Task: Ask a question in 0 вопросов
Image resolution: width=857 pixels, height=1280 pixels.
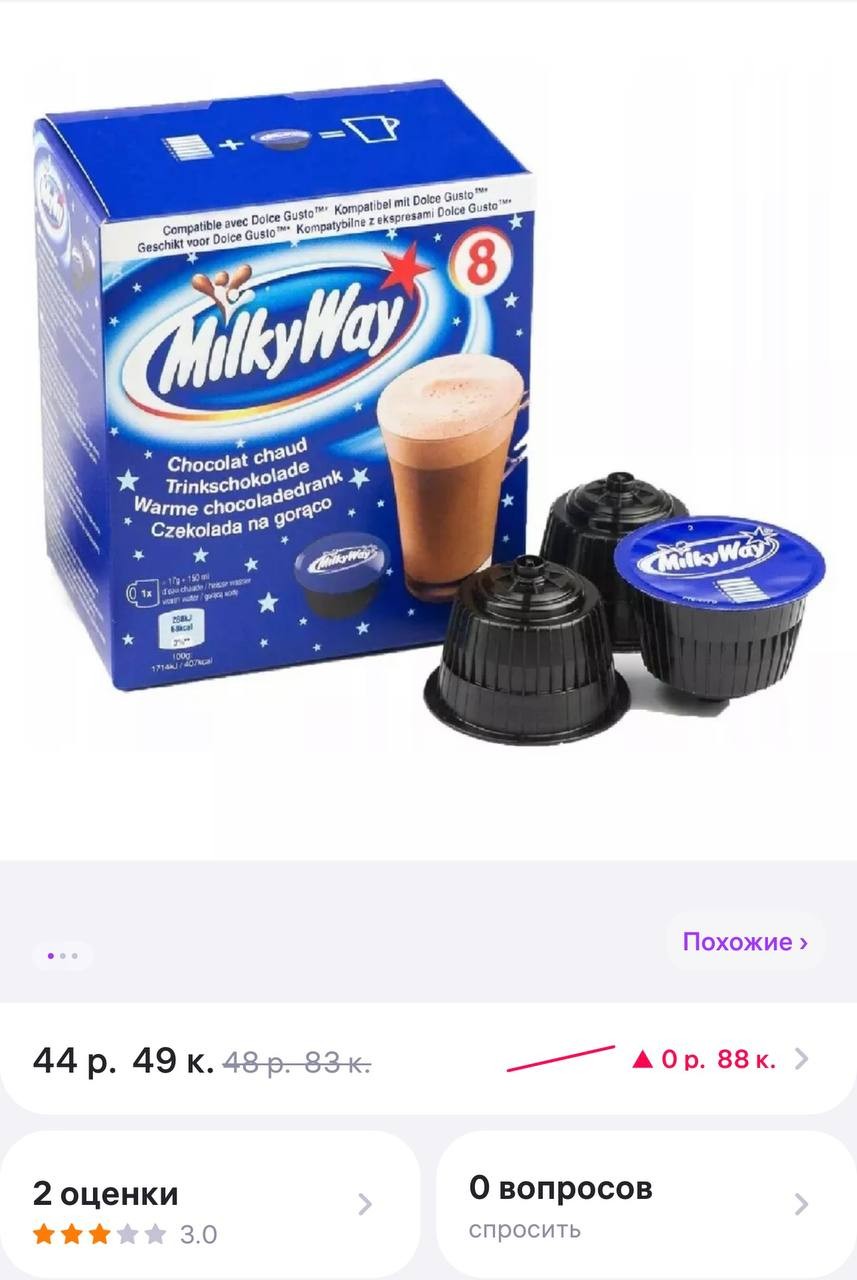Action: point(640,1205)
